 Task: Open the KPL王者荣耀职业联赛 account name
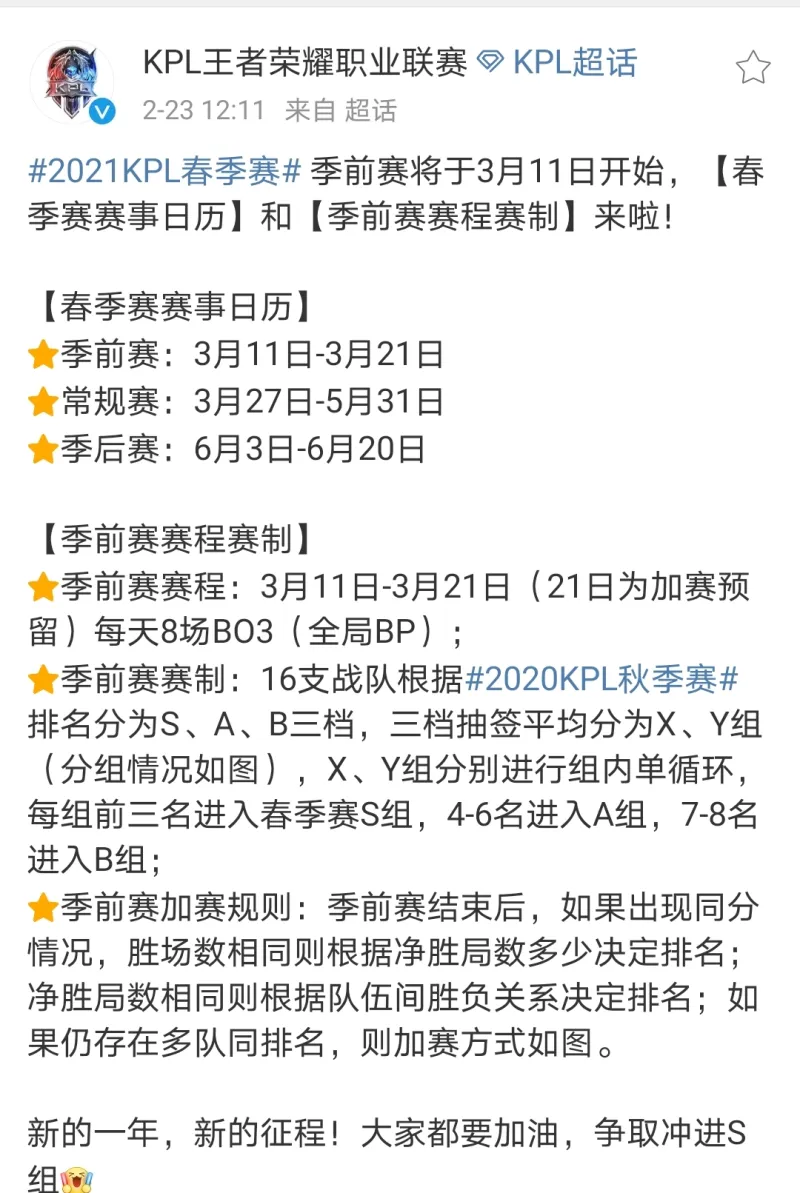coord(305,63)
